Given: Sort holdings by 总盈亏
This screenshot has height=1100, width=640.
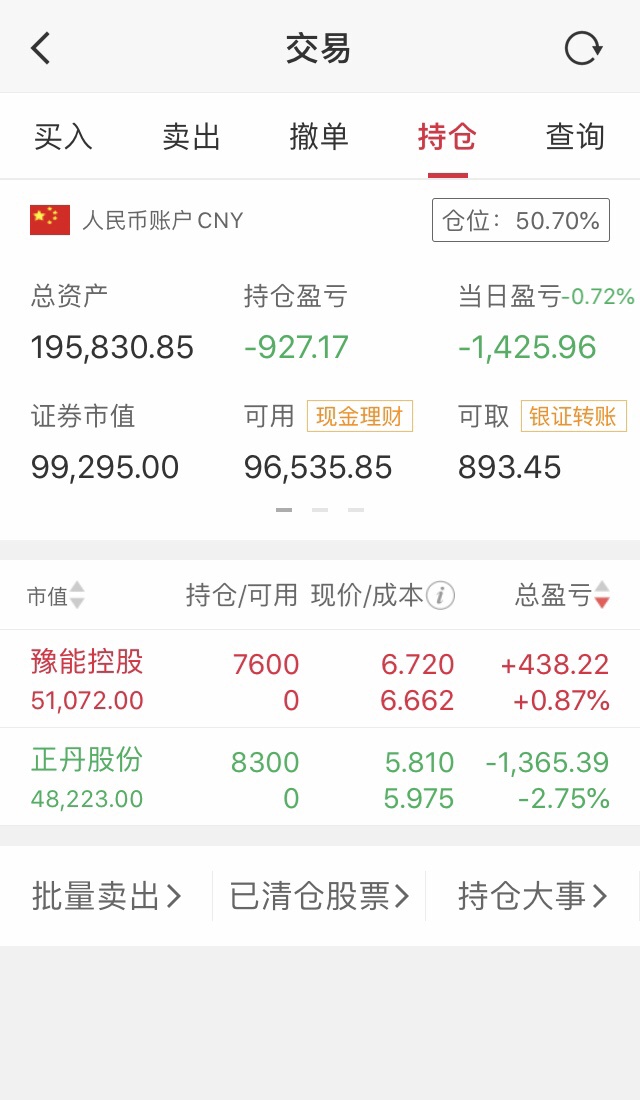Looking at the screenshot, I should coord(562,595).
